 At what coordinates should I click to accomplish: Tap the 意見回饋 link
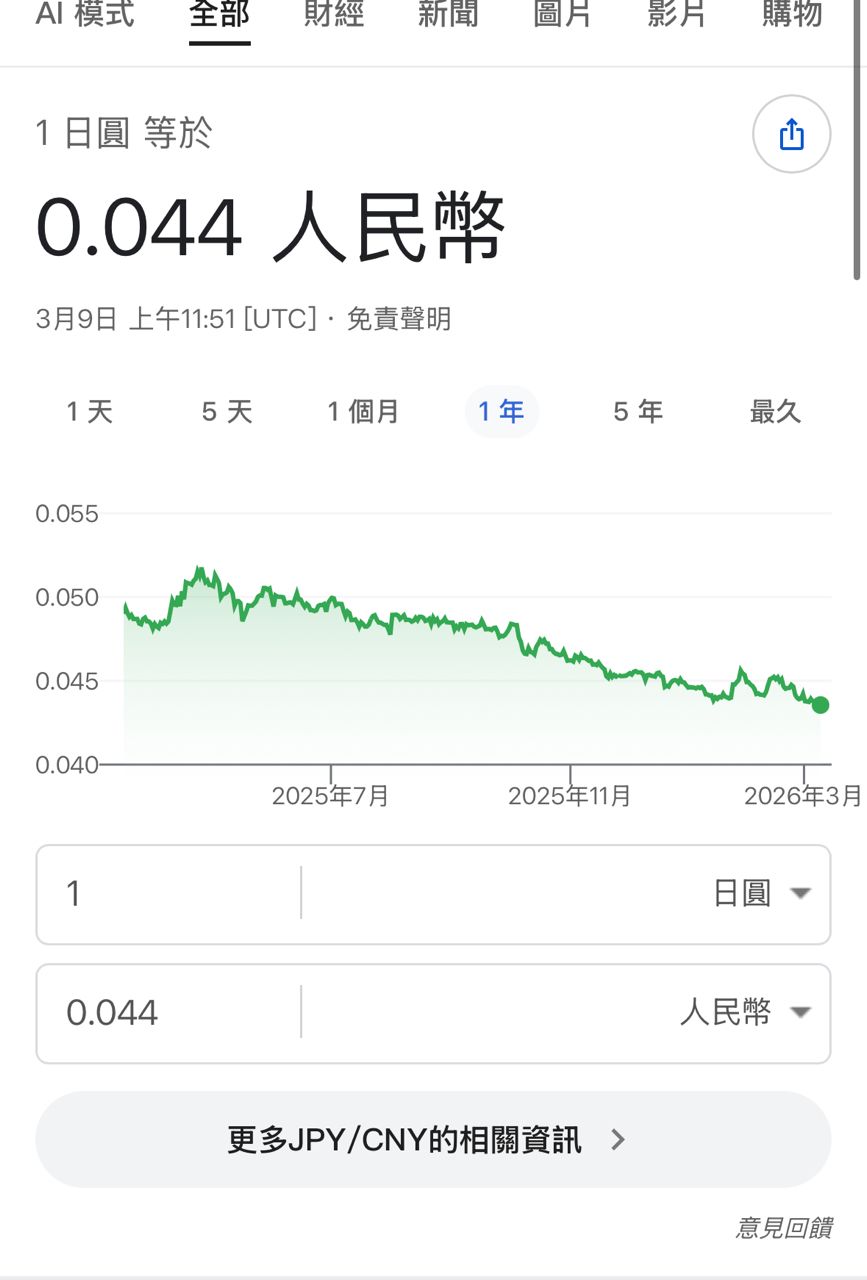(783, 1228)
